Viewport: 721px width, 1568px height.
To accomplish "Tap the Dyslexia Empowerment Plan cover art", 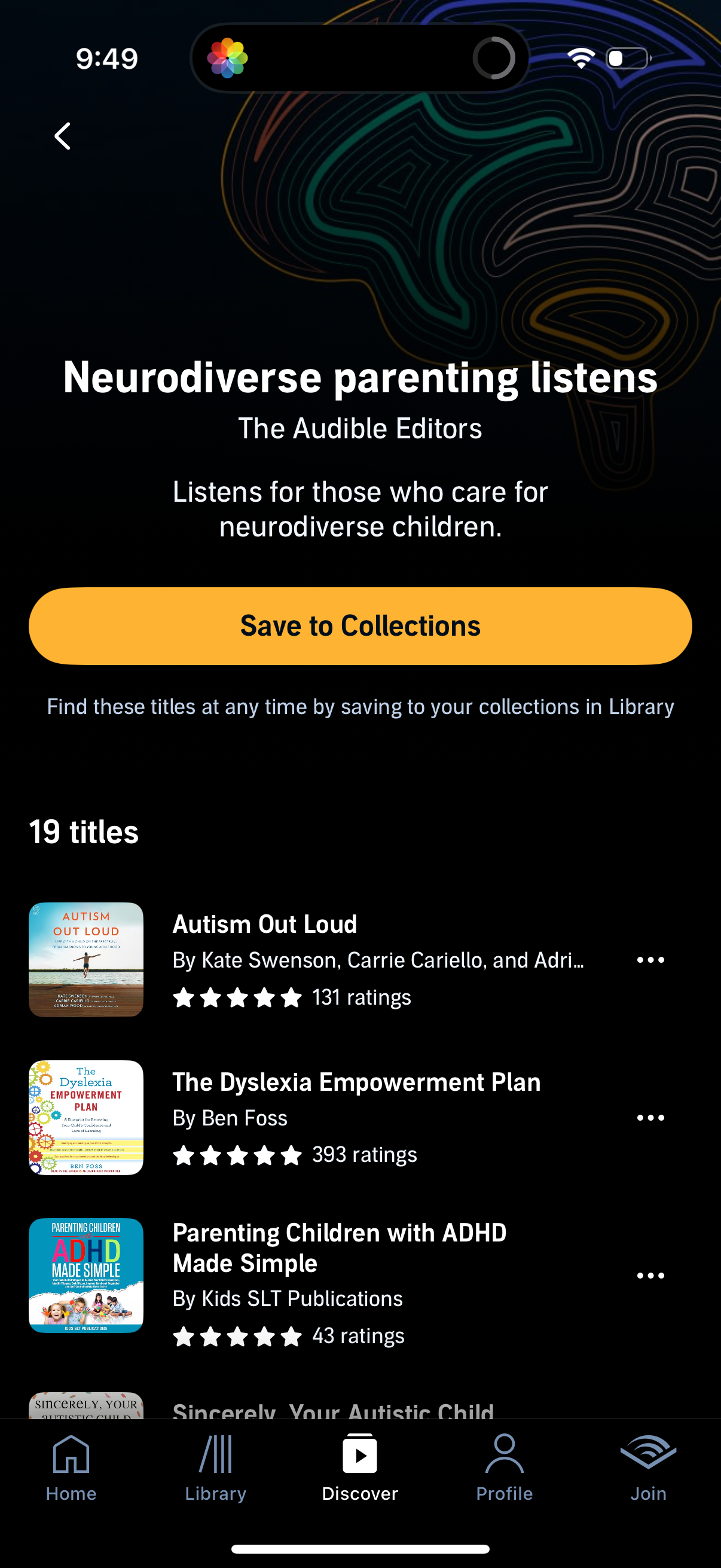I will point(85,1117).
